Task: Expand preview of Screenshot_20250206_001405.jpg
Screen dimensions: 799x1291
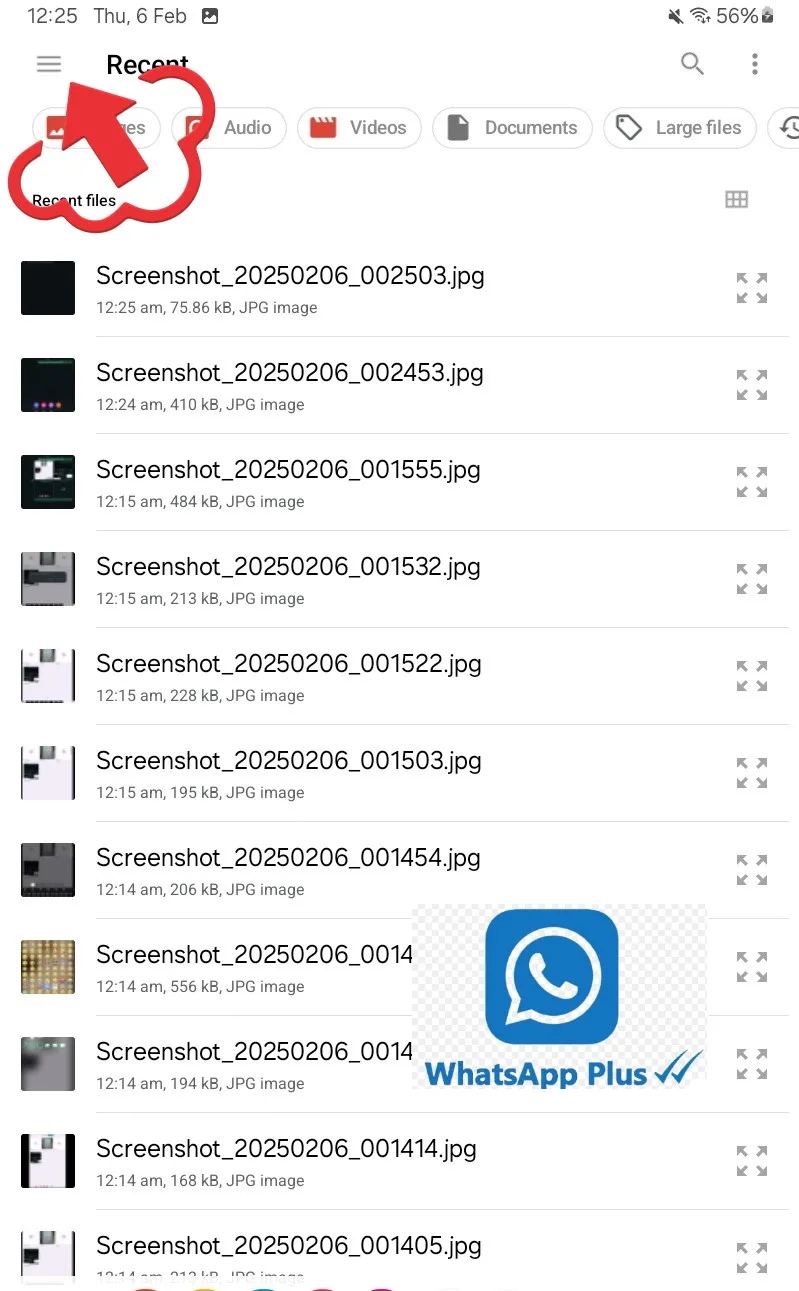Action: coord(752,1257)
